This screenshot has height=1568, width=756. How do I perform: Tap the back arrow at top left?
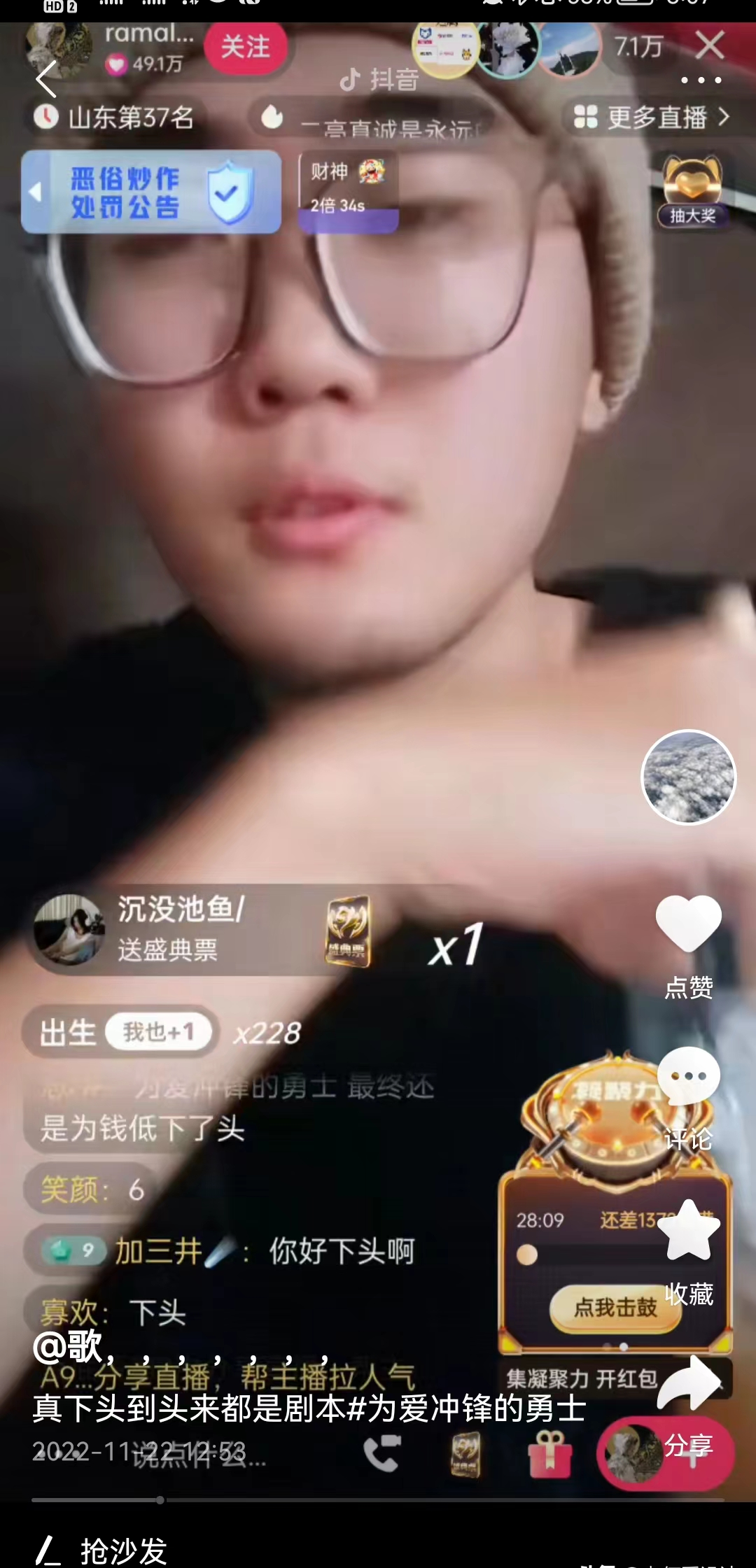tap(45, 81)
